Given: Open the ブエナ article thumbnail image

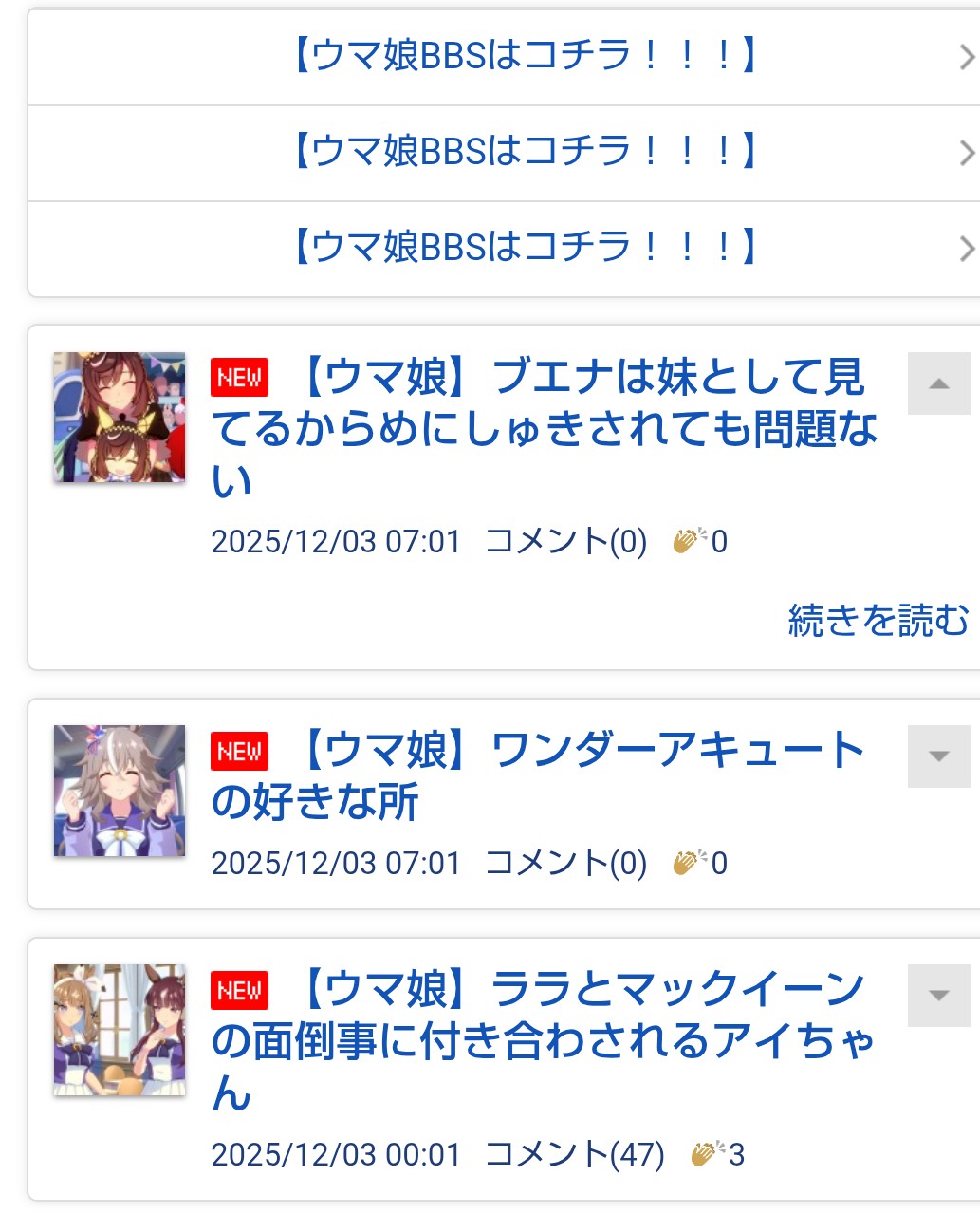Looking at the screenshot, I should coord(120,418).
